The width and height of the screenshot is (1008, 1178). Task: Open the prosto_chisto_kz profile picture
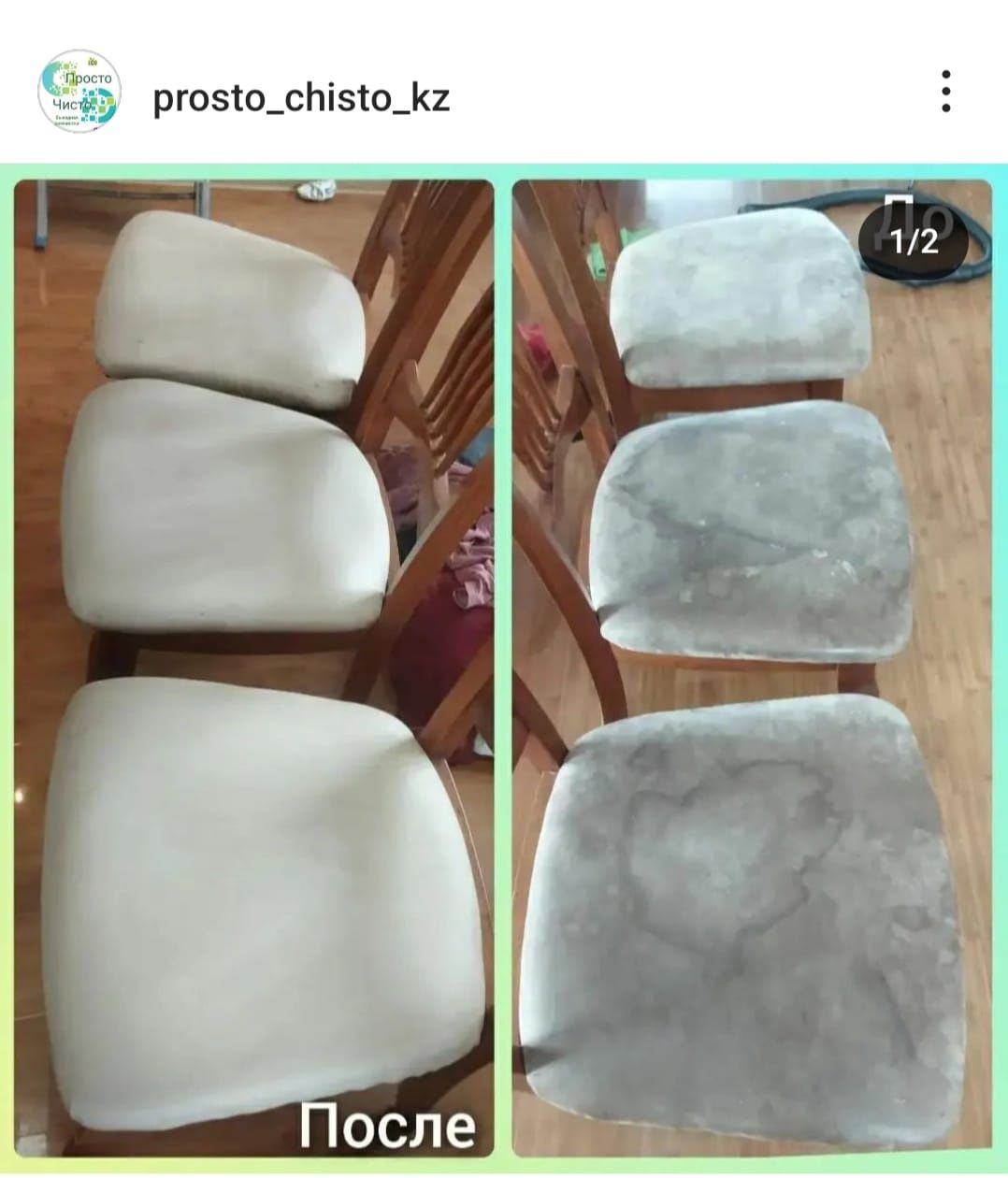tap(79, 92)
